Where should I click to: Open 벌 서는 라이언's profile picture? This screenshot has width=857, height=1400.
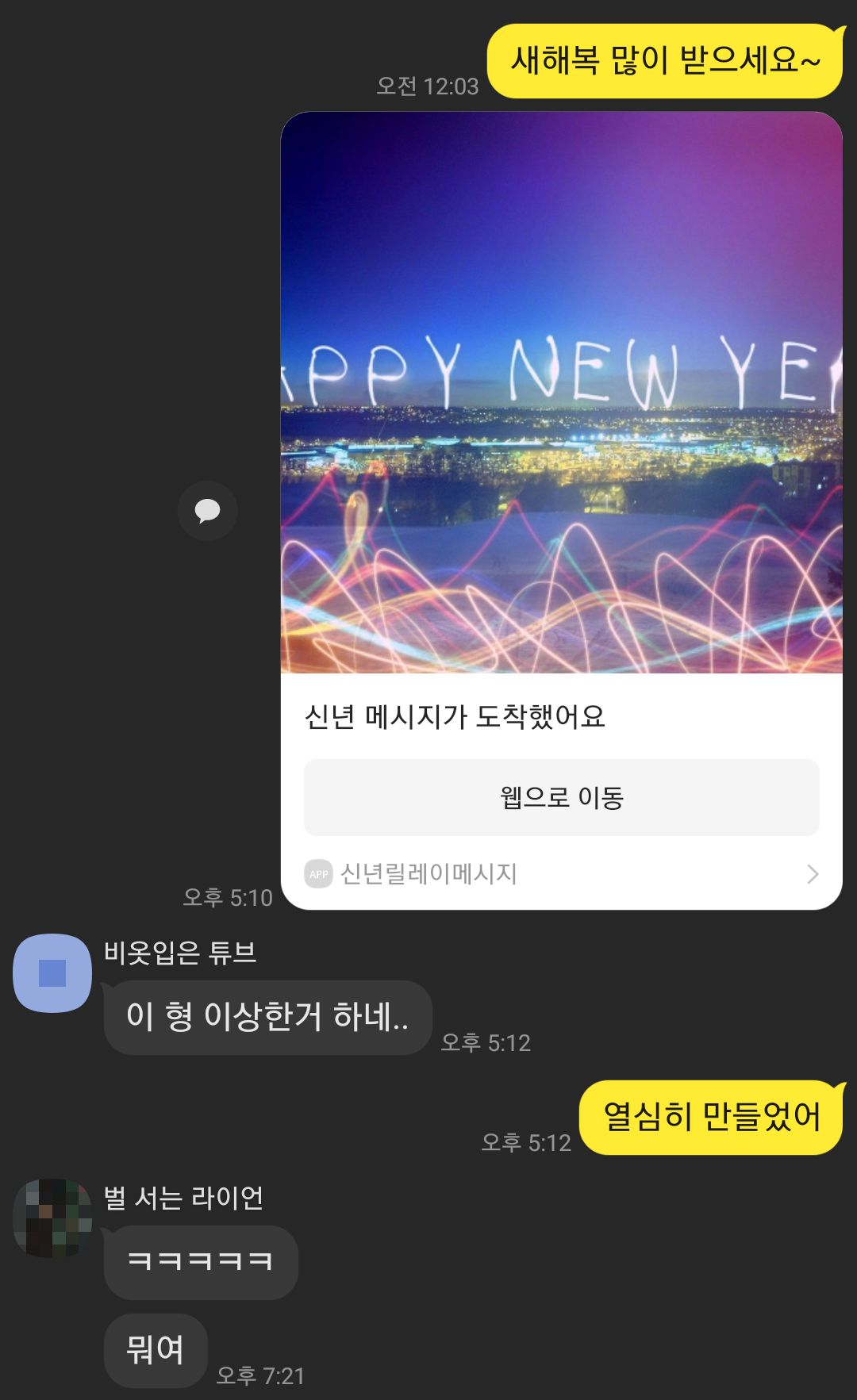coord(52,1218)
